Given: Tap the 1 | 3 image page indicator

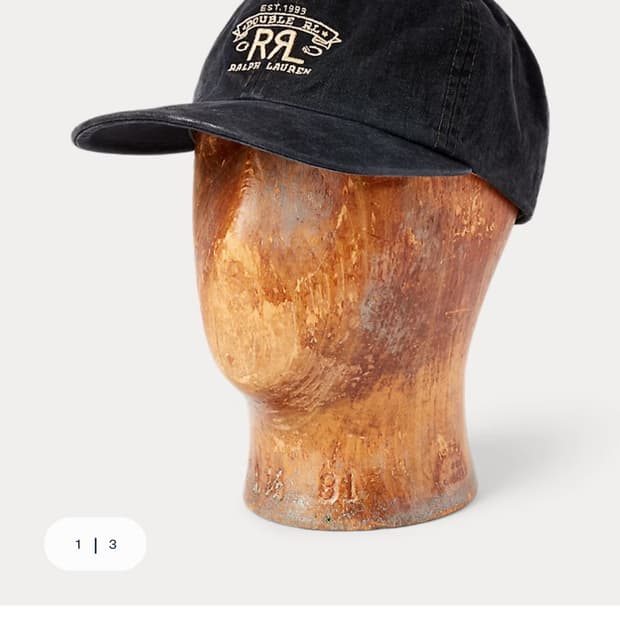Looking at the screenshot, I should click(95, 545).
